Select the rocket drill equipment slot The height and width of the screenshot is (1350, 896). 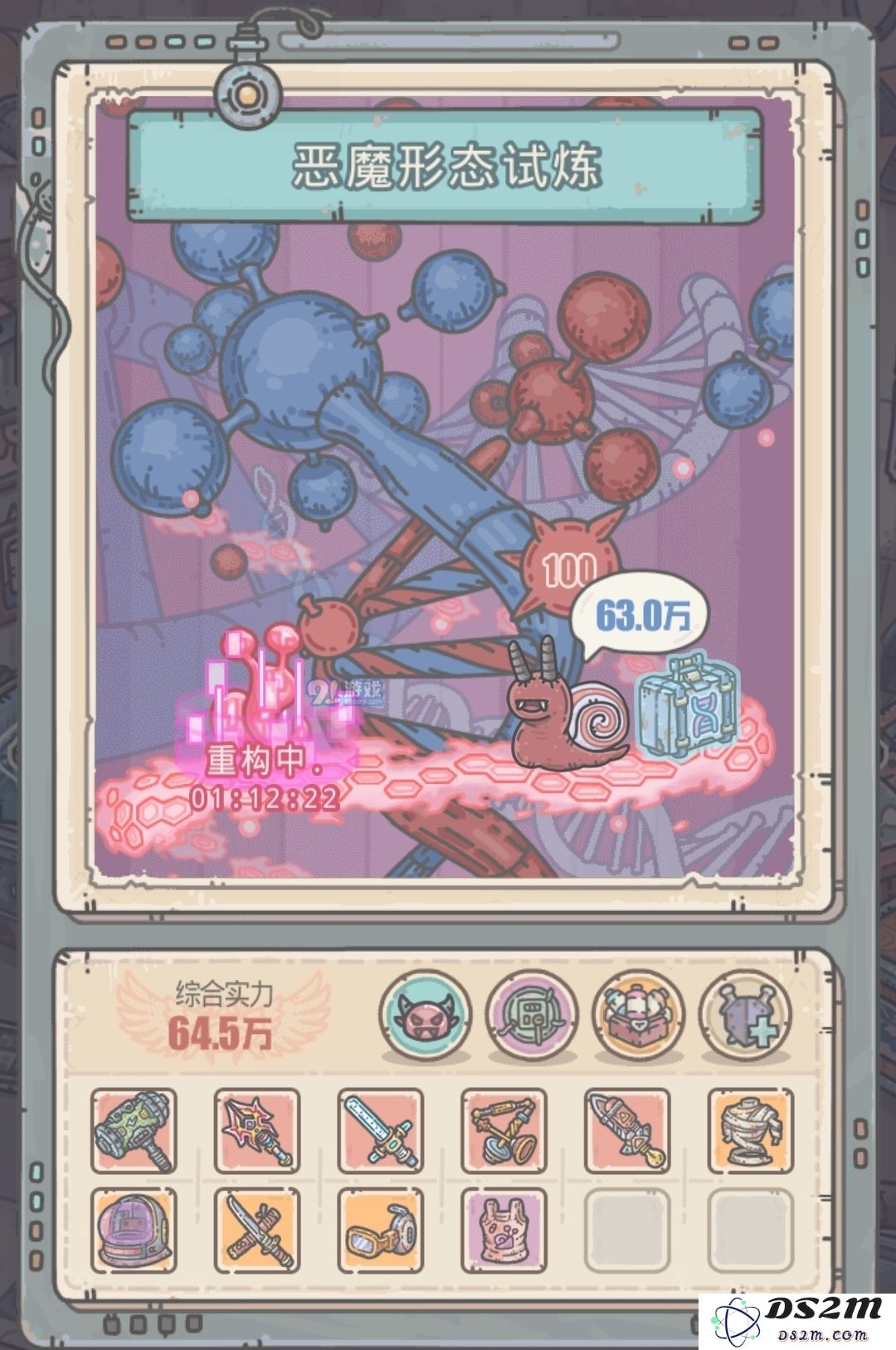pyautogui.click(x=626, y=1131)
